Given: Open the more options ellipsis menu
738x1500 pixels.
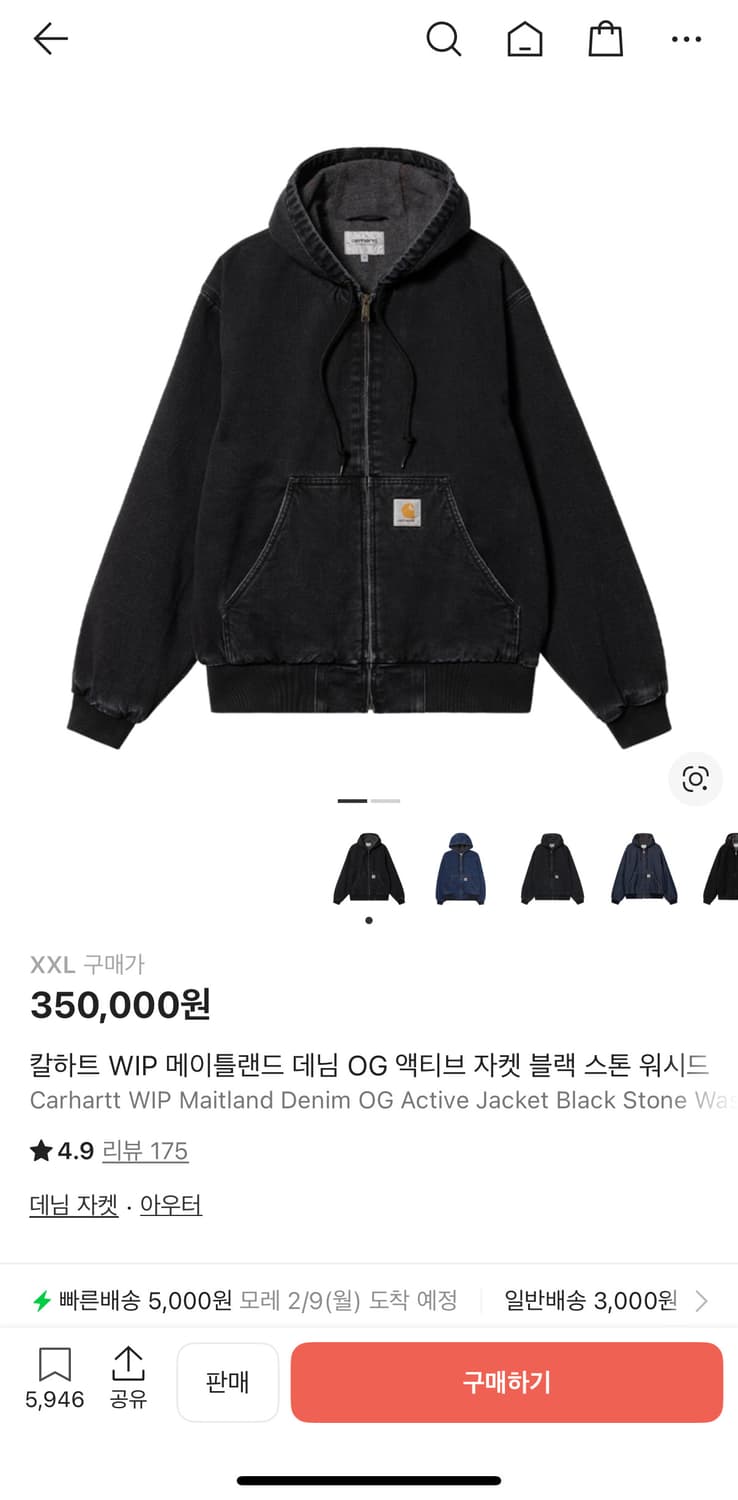Looking at the screenshot, I should [x=687, y=39].
